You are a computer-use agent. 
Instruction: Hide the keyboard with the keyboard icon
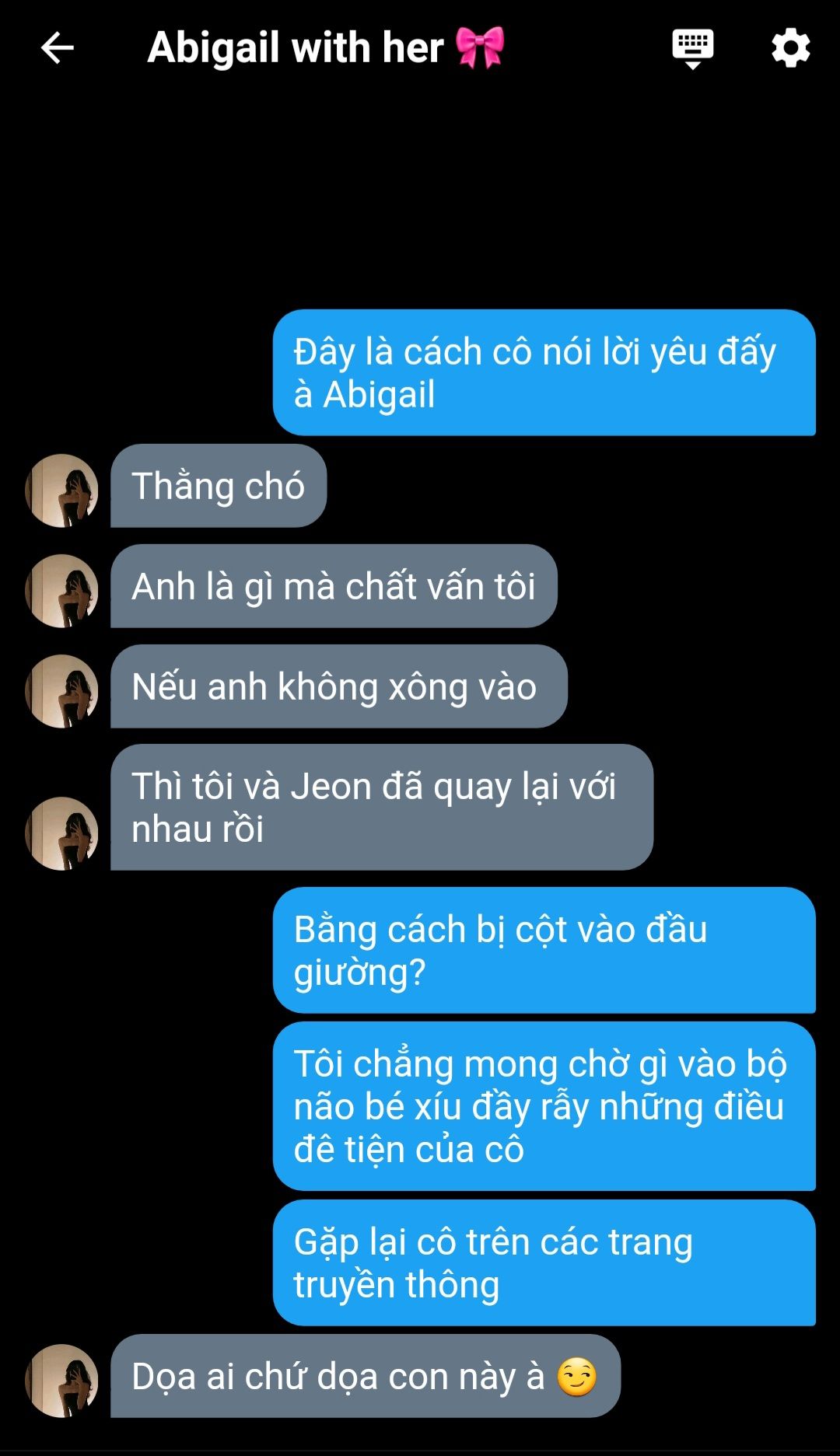692,48
